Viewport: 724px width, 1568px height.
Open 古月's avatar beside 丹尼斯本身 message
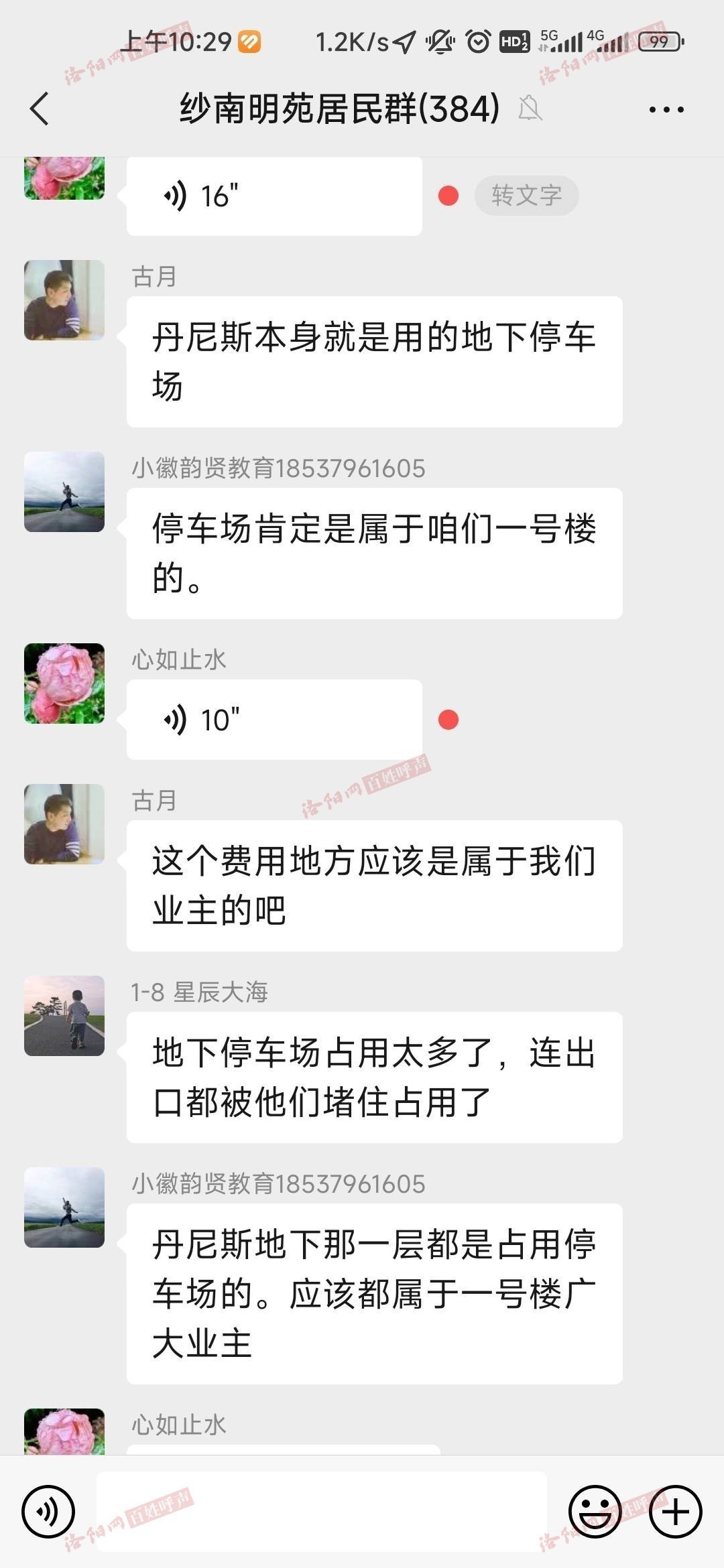tap(64, 300)
